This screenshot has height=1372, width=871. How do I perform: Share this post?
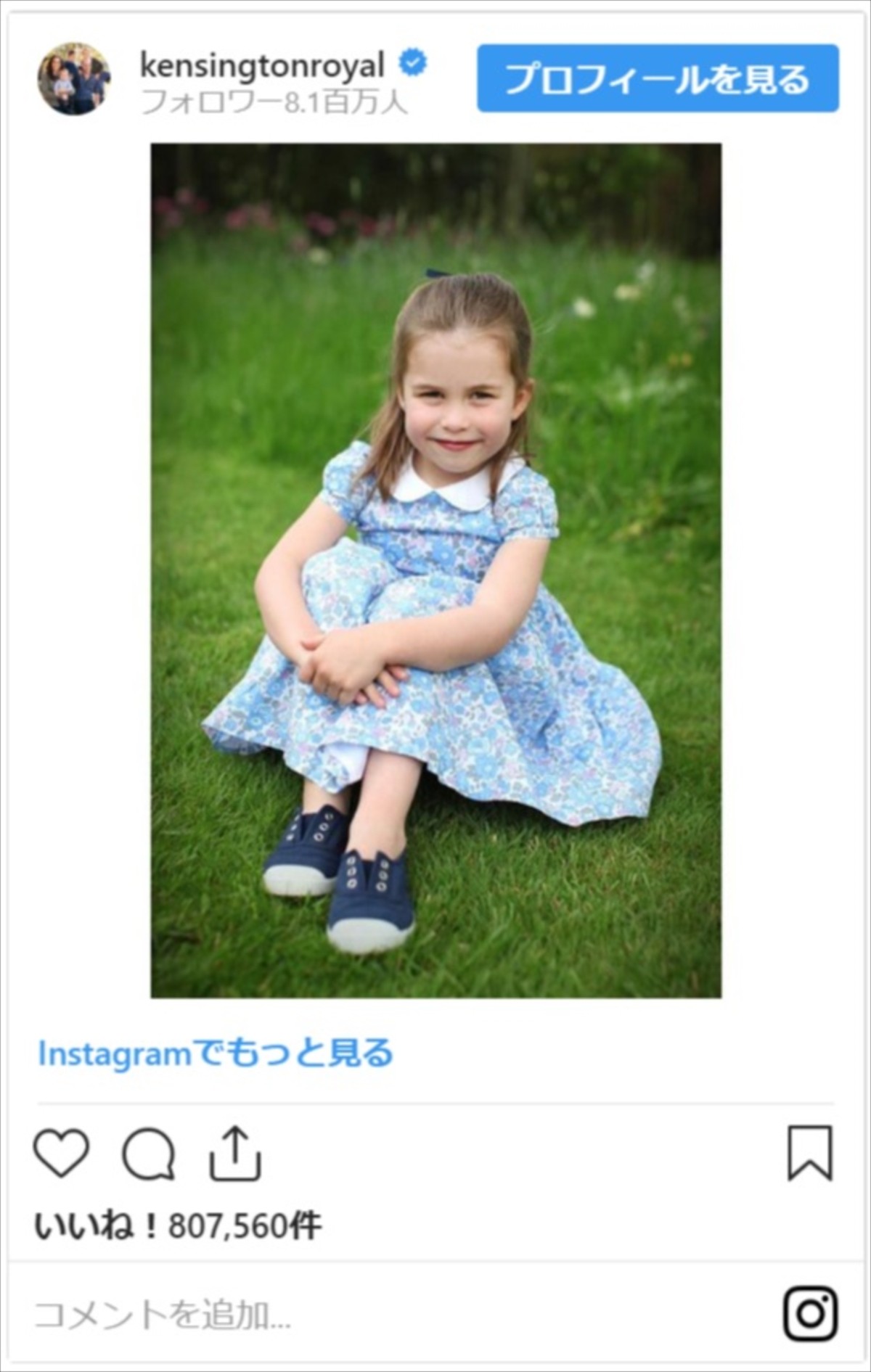pos(235,1153)
